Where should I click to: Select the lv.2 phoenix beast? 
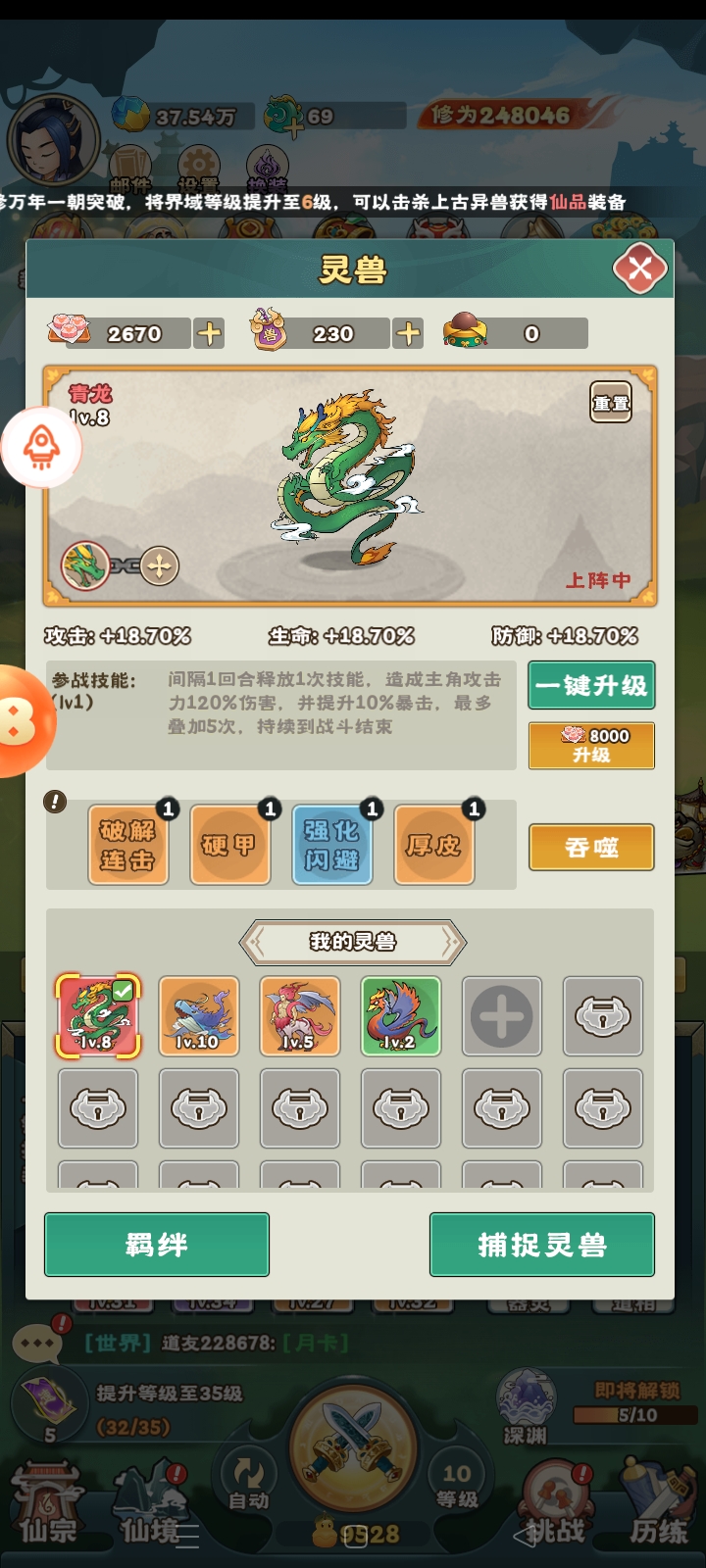[400, 1015]
